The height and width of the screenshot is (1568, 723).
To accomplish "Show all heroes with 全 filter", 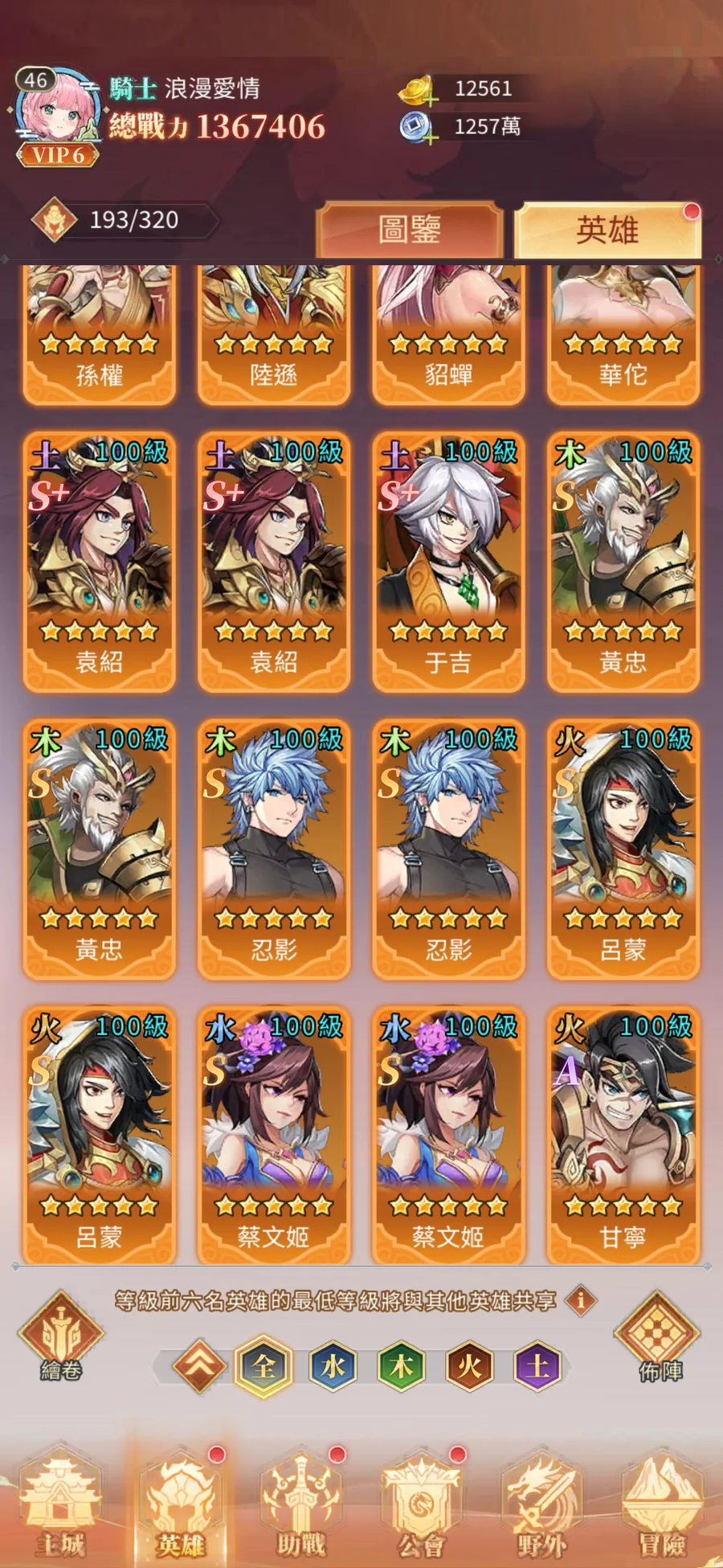I will 263,1365.
